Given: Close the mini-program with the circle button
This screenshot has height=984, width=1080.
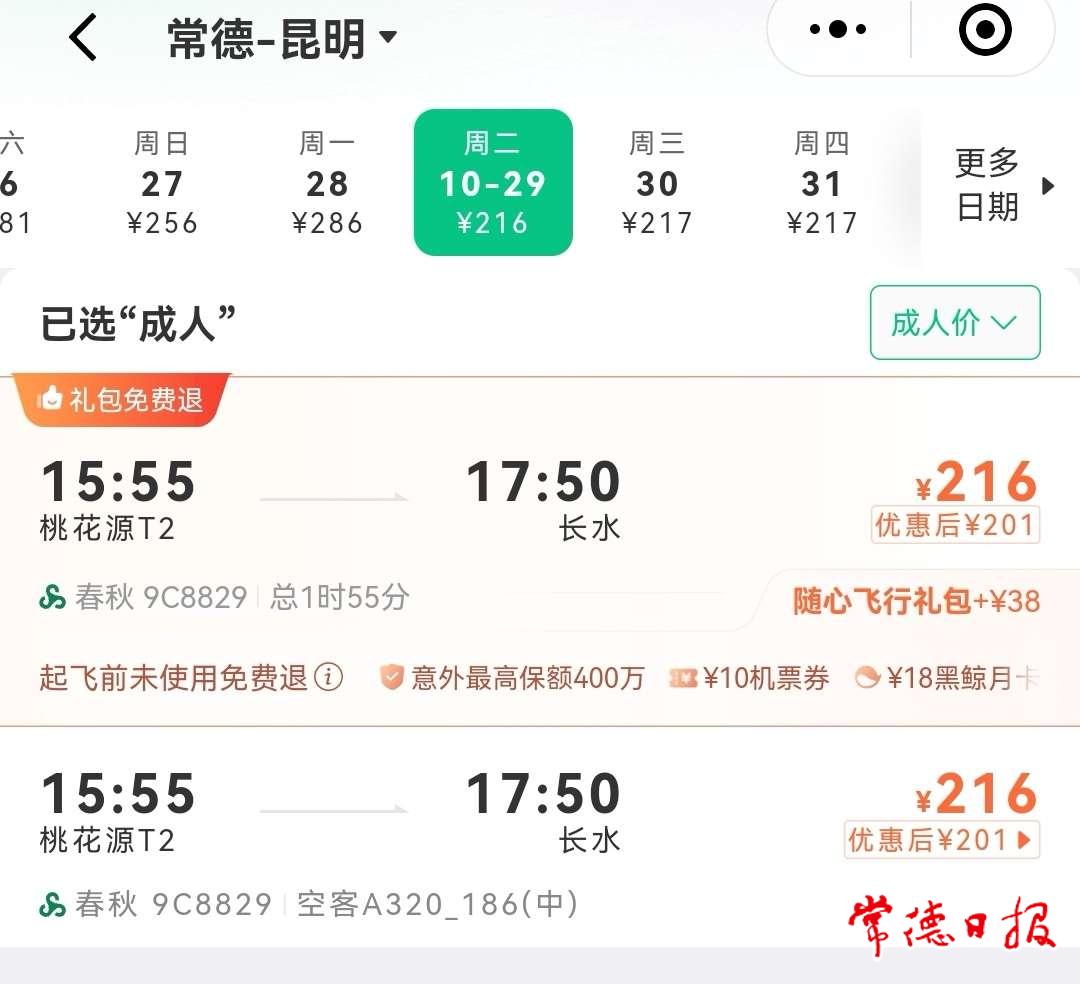Looking at the screenshot, I should 985,30.
